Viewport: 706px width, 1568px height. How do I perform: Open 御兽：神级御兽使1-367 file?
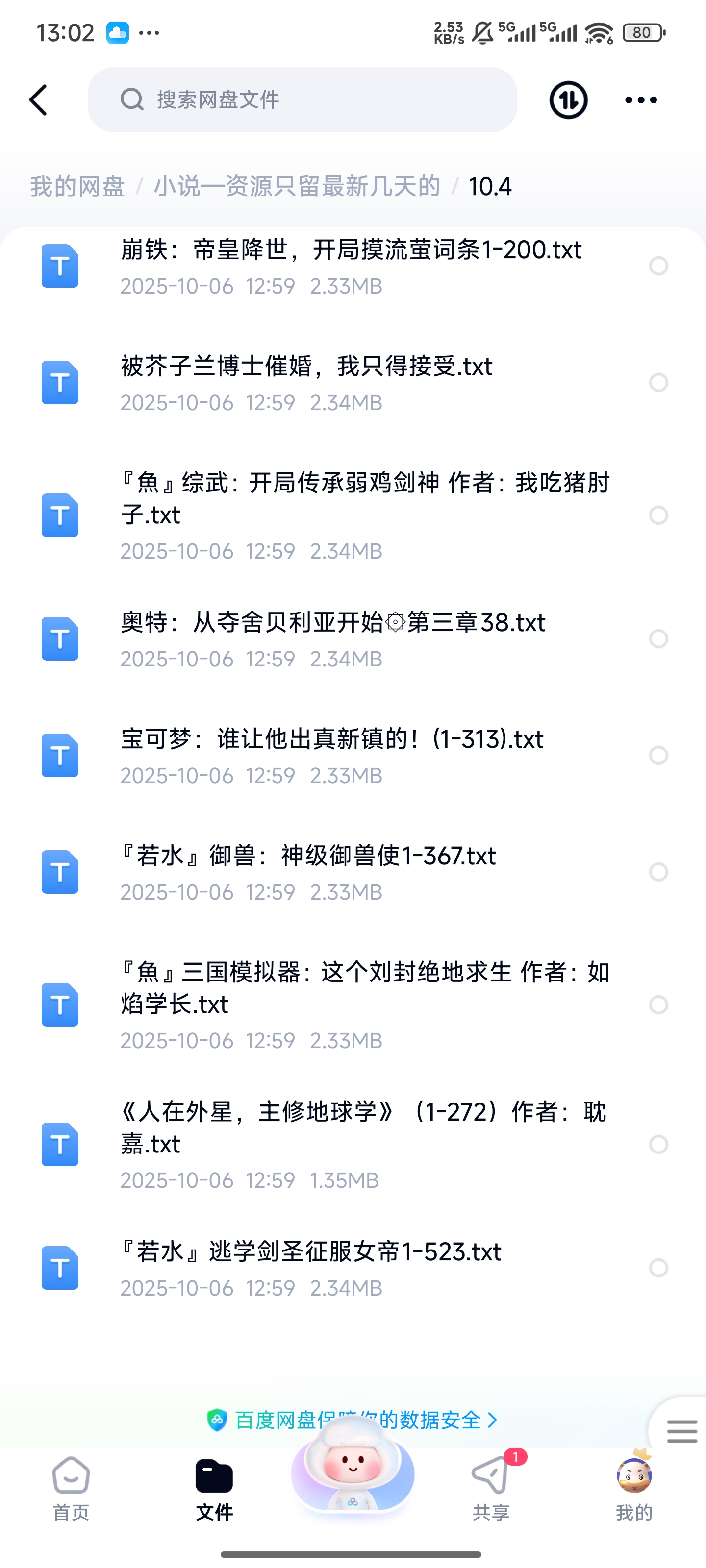click(x=308, y=872)
